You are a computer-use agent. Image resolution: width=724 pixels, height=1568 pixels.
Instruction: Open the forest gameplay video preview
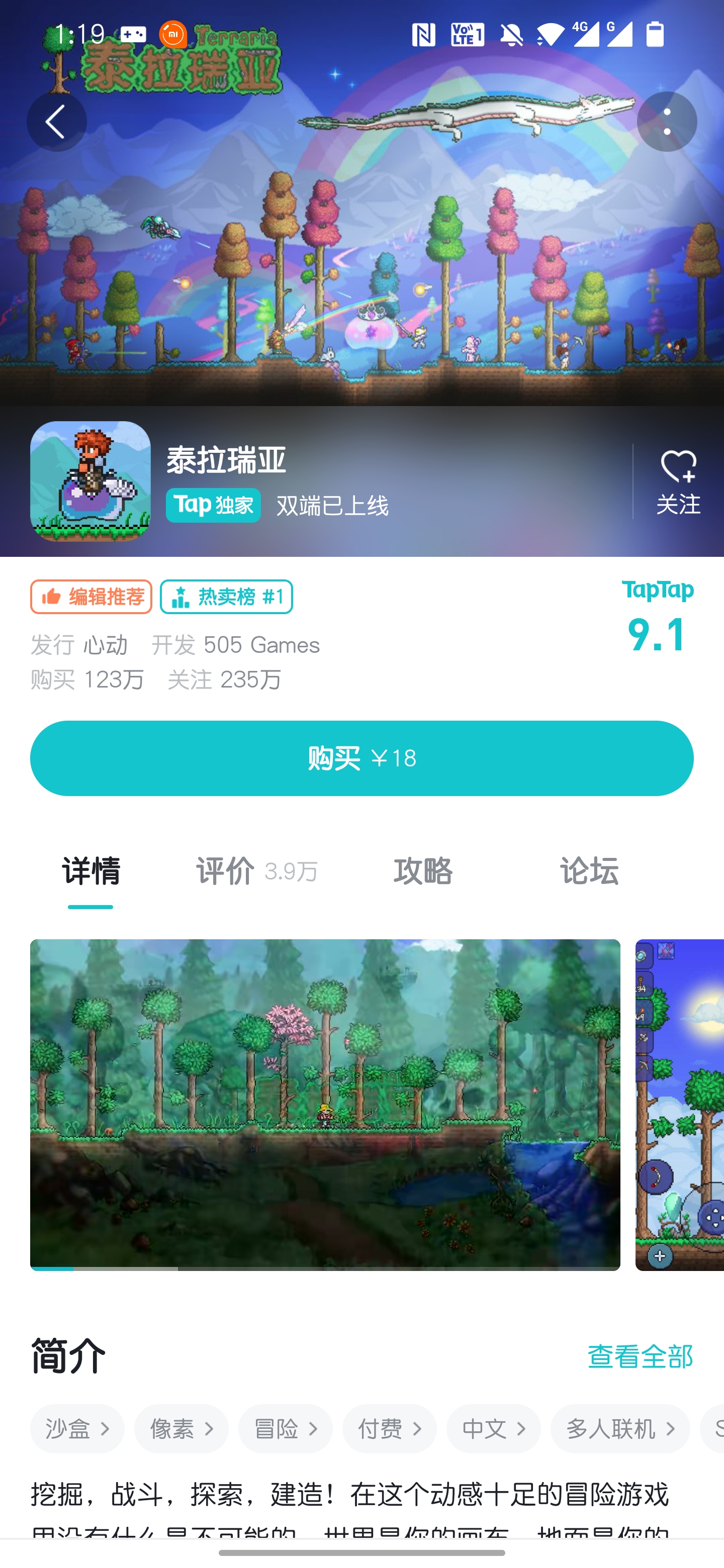pos(325,1104)
